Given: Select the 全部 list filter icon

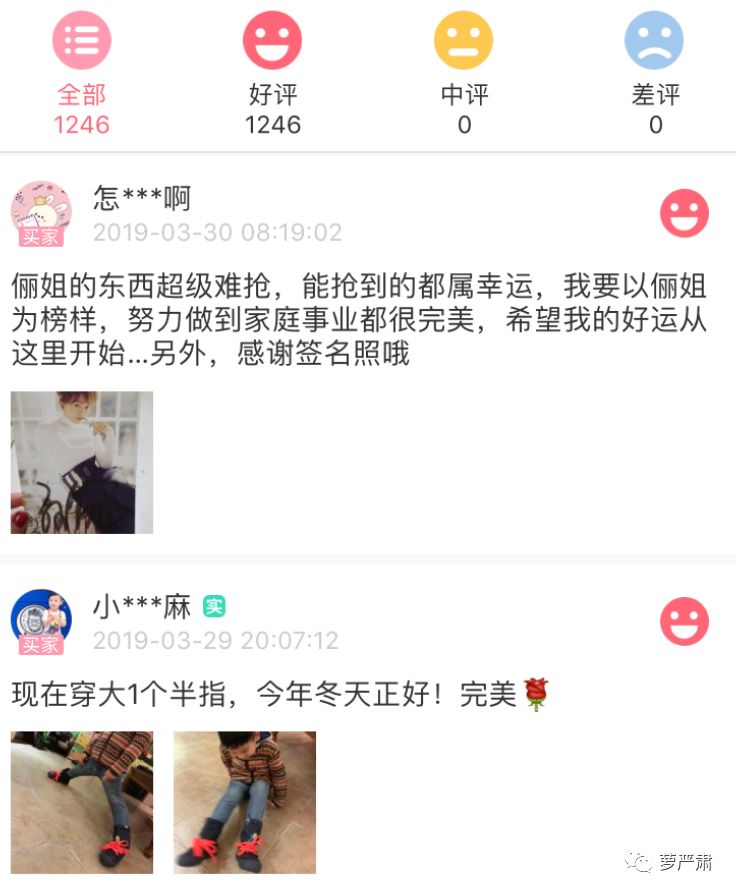Looking at the screenshot, I should click(x=81, y=38).
